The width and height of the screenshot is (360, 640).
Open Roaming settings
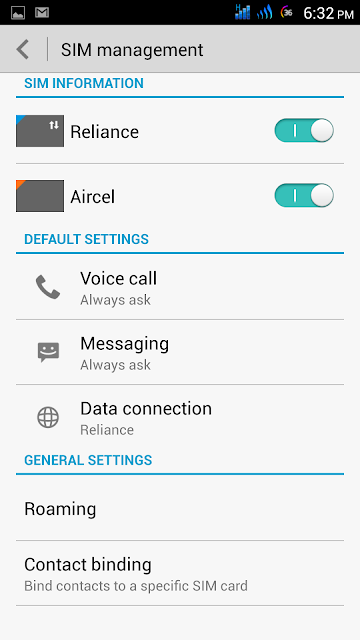click(180, 509)
